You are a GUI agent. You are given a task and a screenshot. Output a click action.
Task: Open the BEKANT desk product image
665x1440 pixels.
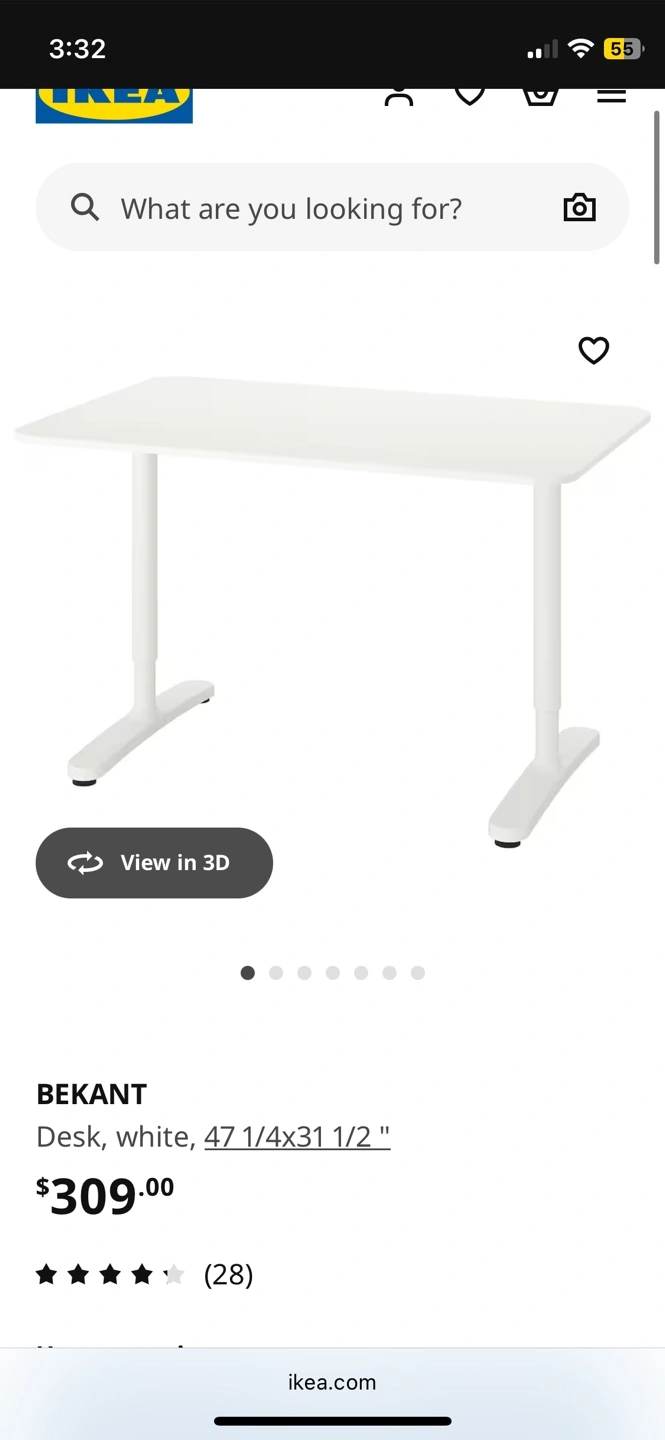[x=332, y=600]
